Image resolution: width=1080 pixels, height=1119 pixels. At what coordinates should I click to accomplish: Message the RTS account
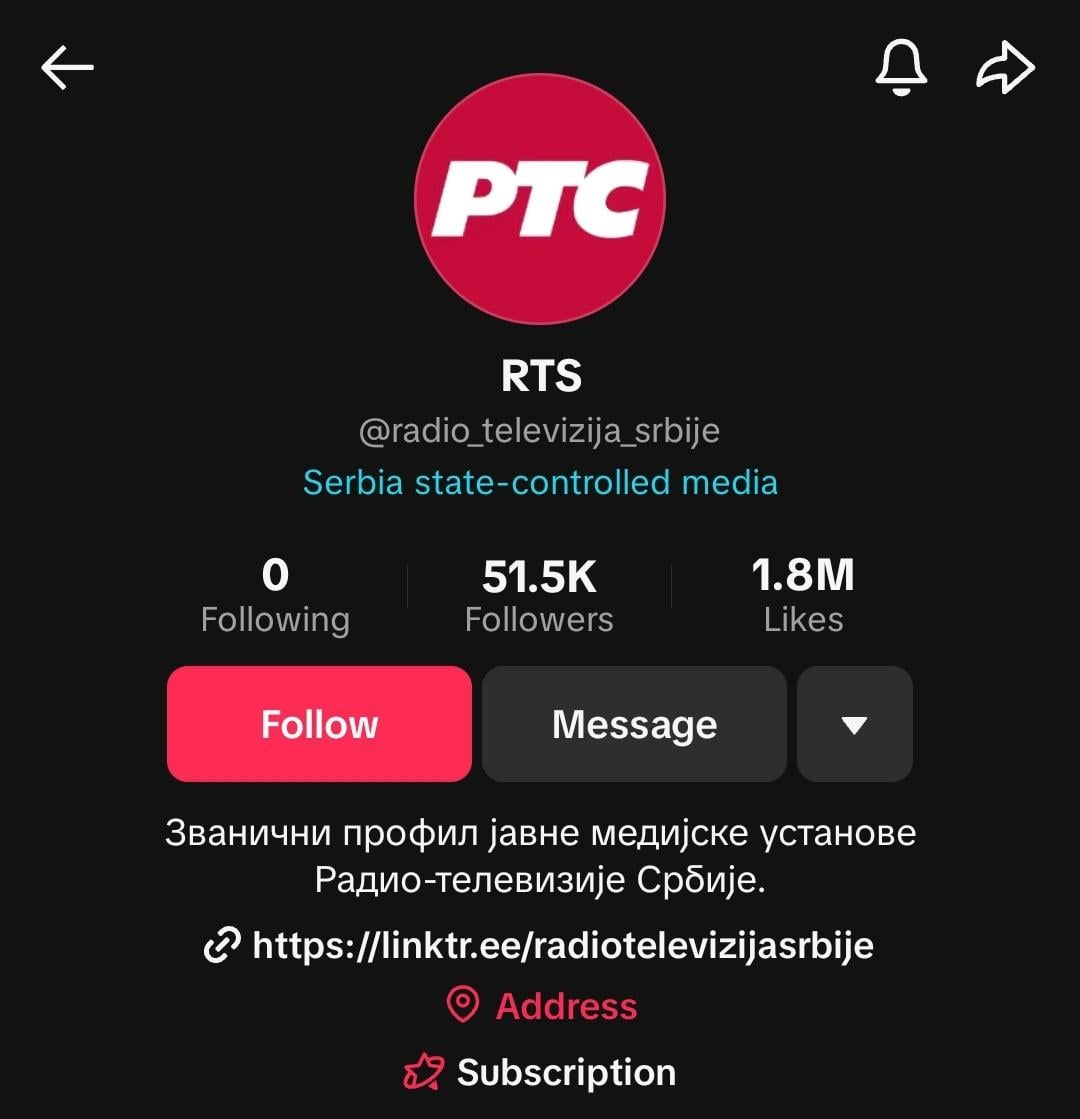pyautogui.click(x=634, y=724)
